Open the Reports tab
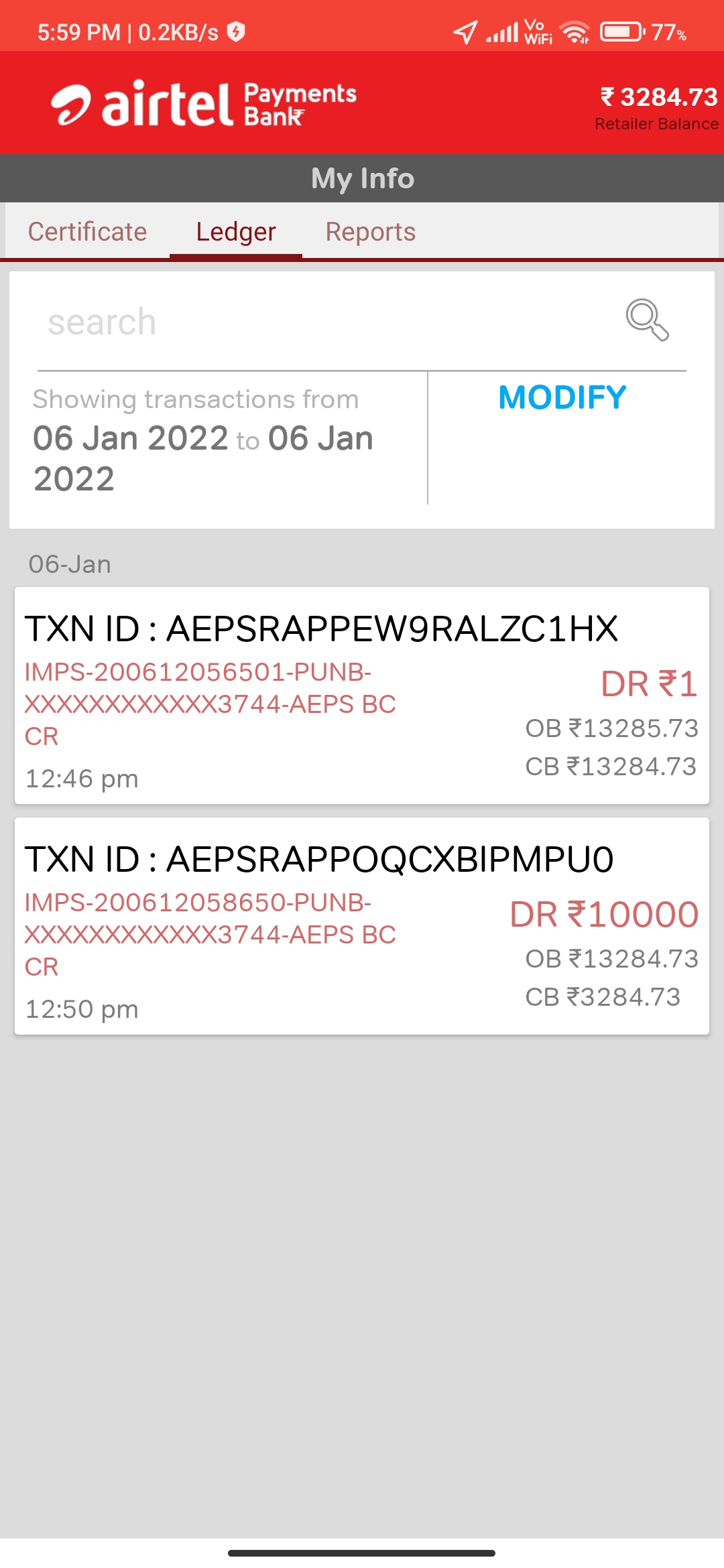 pyautogui.click(x=370, y=232)
